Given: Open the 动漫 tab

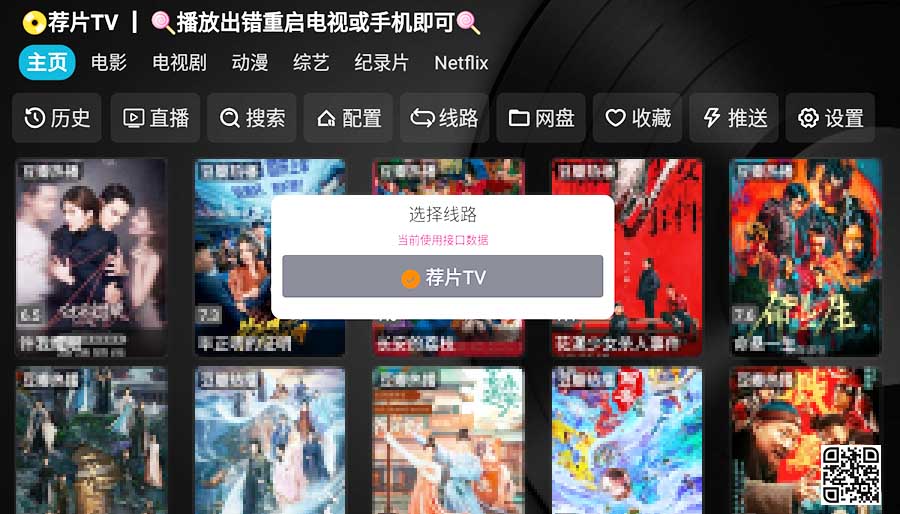Looking at the screenshot, I should [250, 62].
